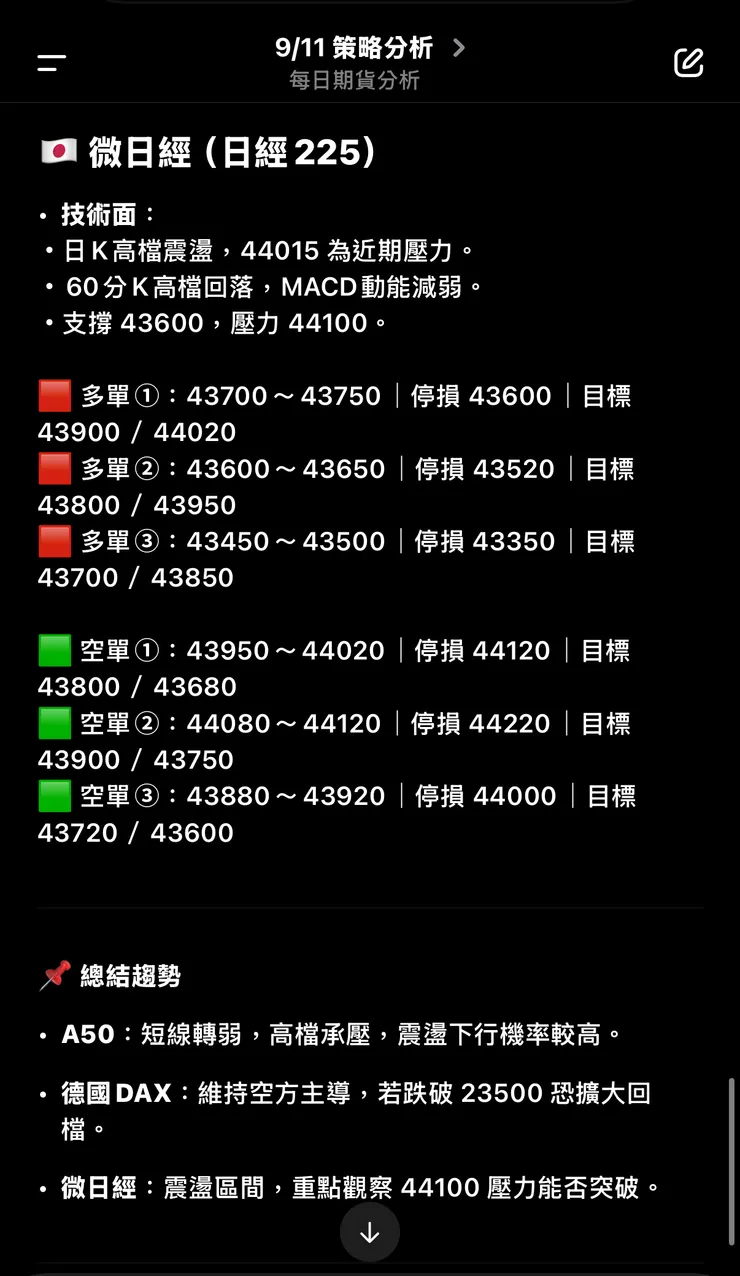This screenshot has width=740, height=1276.
Task: Select the pushpin emoji next to 總結趨勢
Action: (x=56, y=977)
